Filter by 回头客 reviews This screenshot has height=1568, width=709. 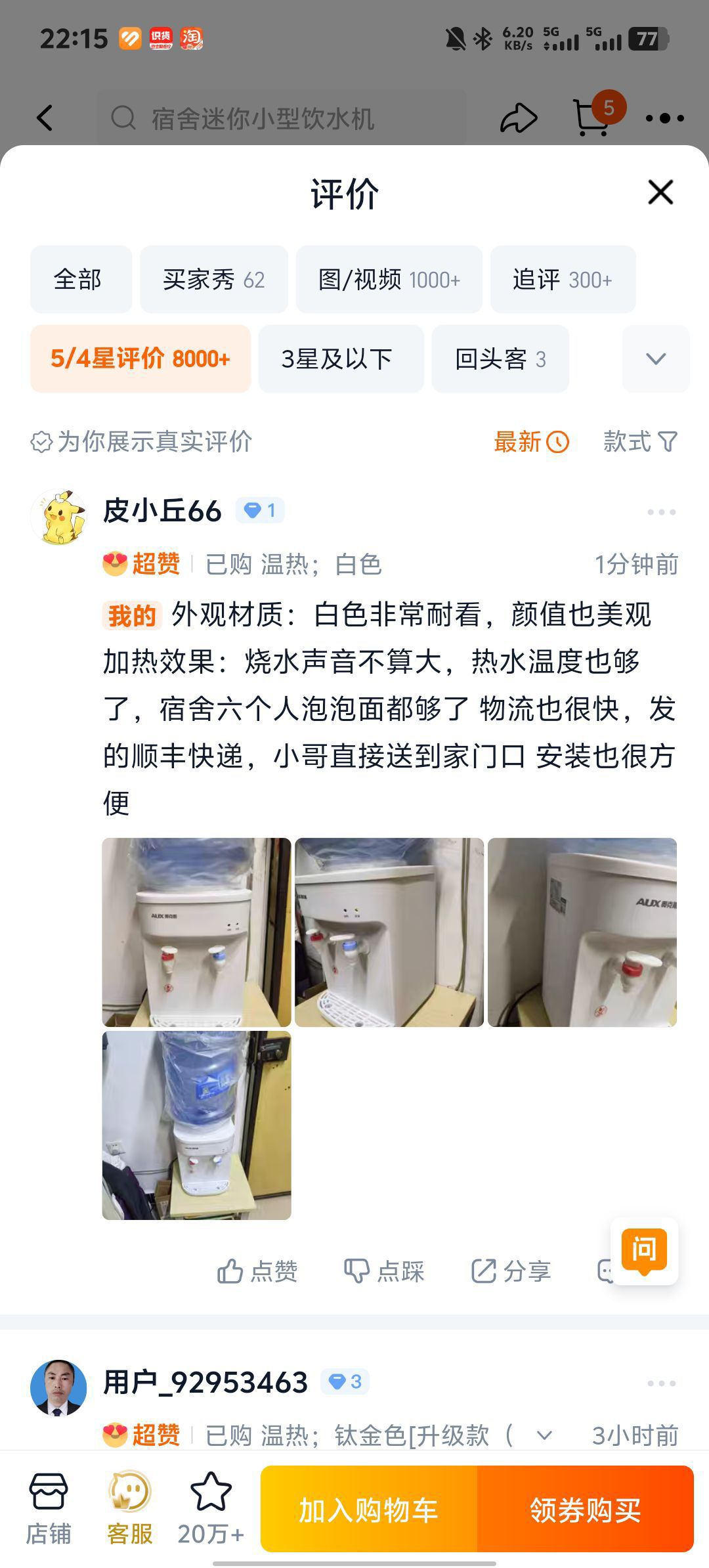(x=500, y=359)
